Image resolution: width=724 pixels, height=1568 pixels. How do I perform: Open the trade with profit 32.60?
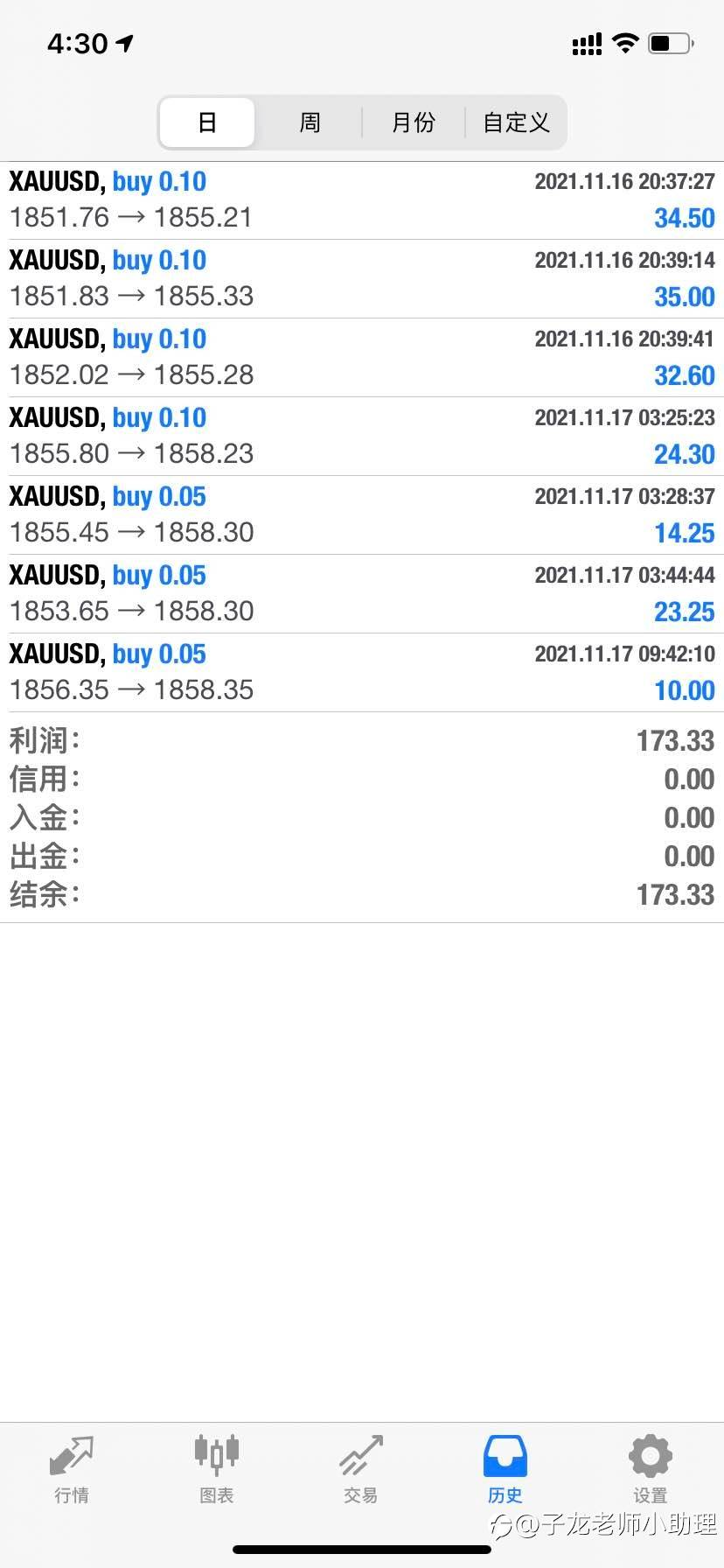point(362,358)
